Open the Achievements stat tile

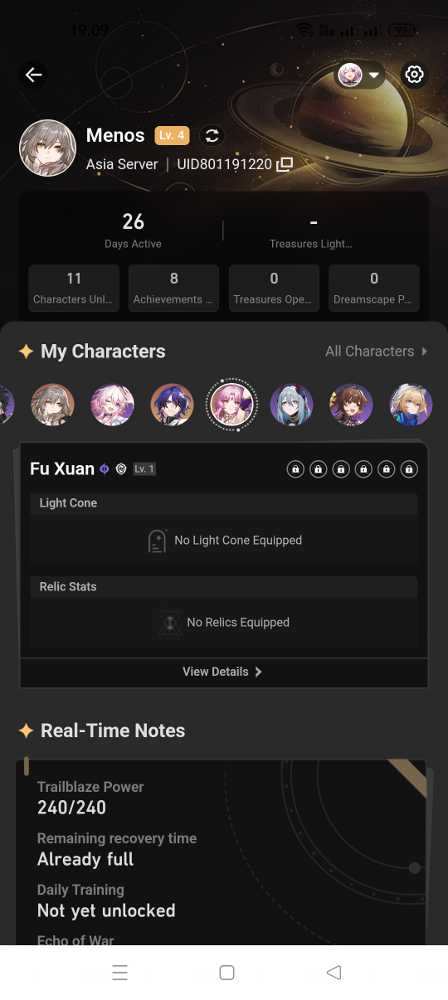pos(174,288)
